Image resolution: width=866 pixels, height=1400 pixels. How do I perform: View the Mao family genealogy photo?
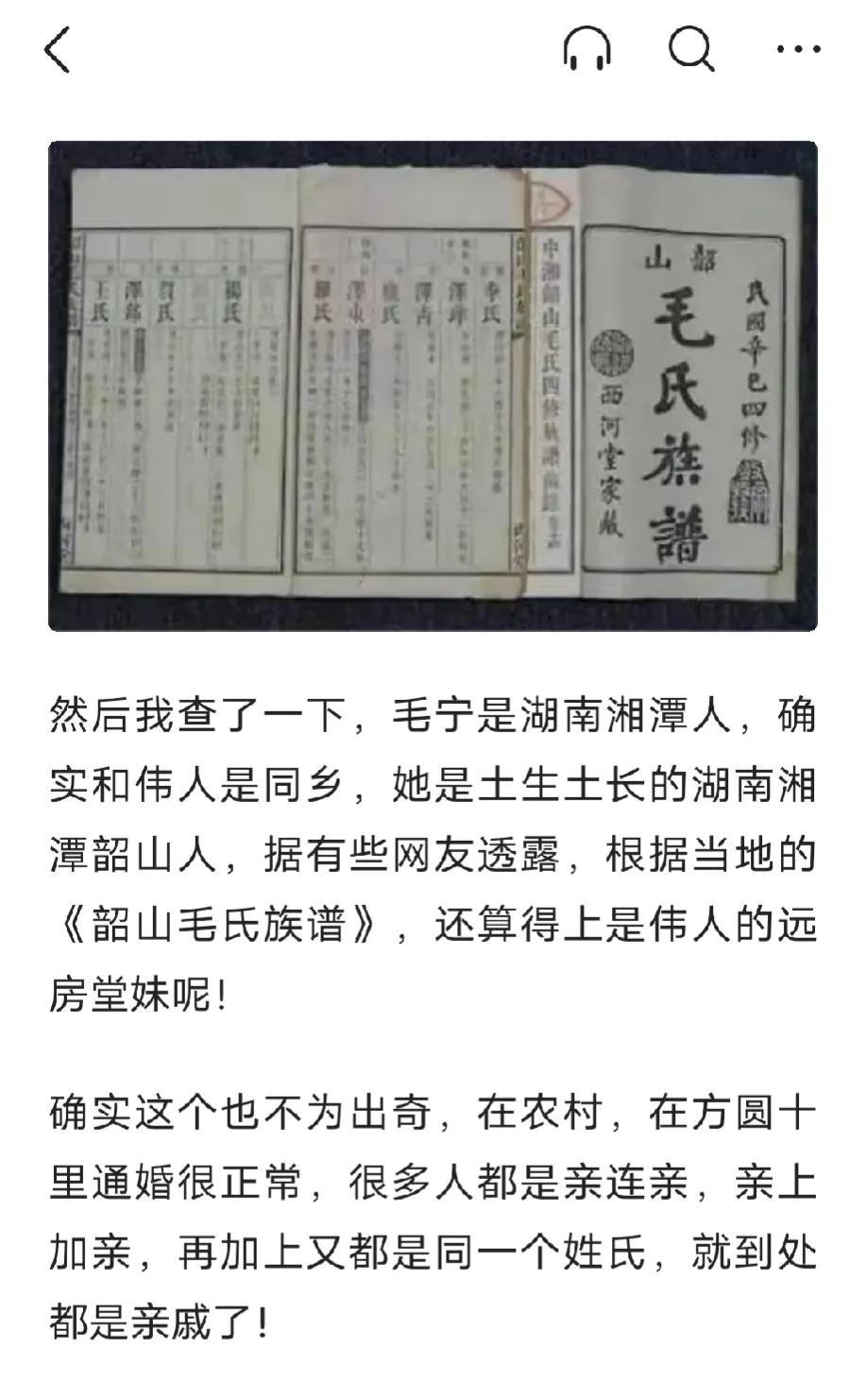[x=433, y=385]
